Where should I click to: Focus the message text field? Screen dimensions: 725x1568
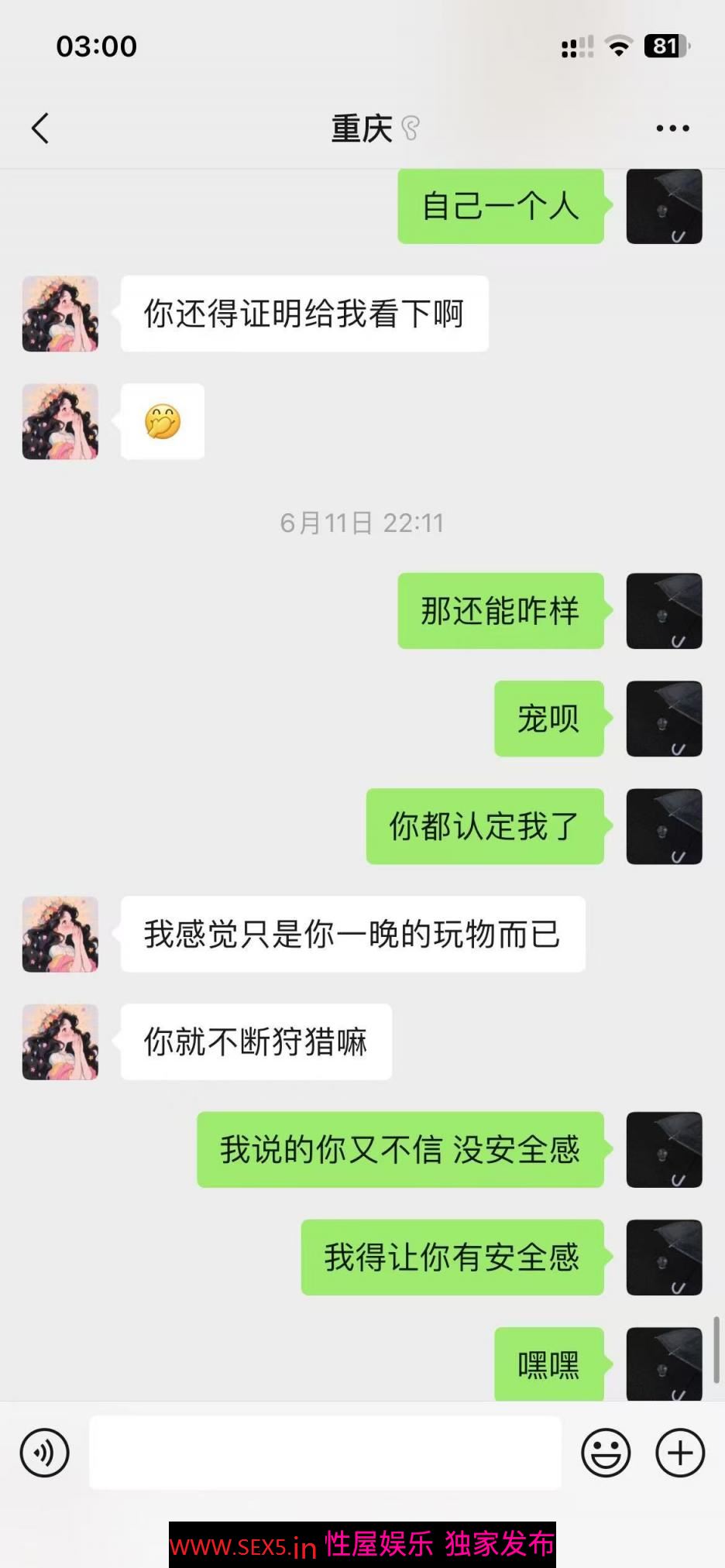(325, 1453)
